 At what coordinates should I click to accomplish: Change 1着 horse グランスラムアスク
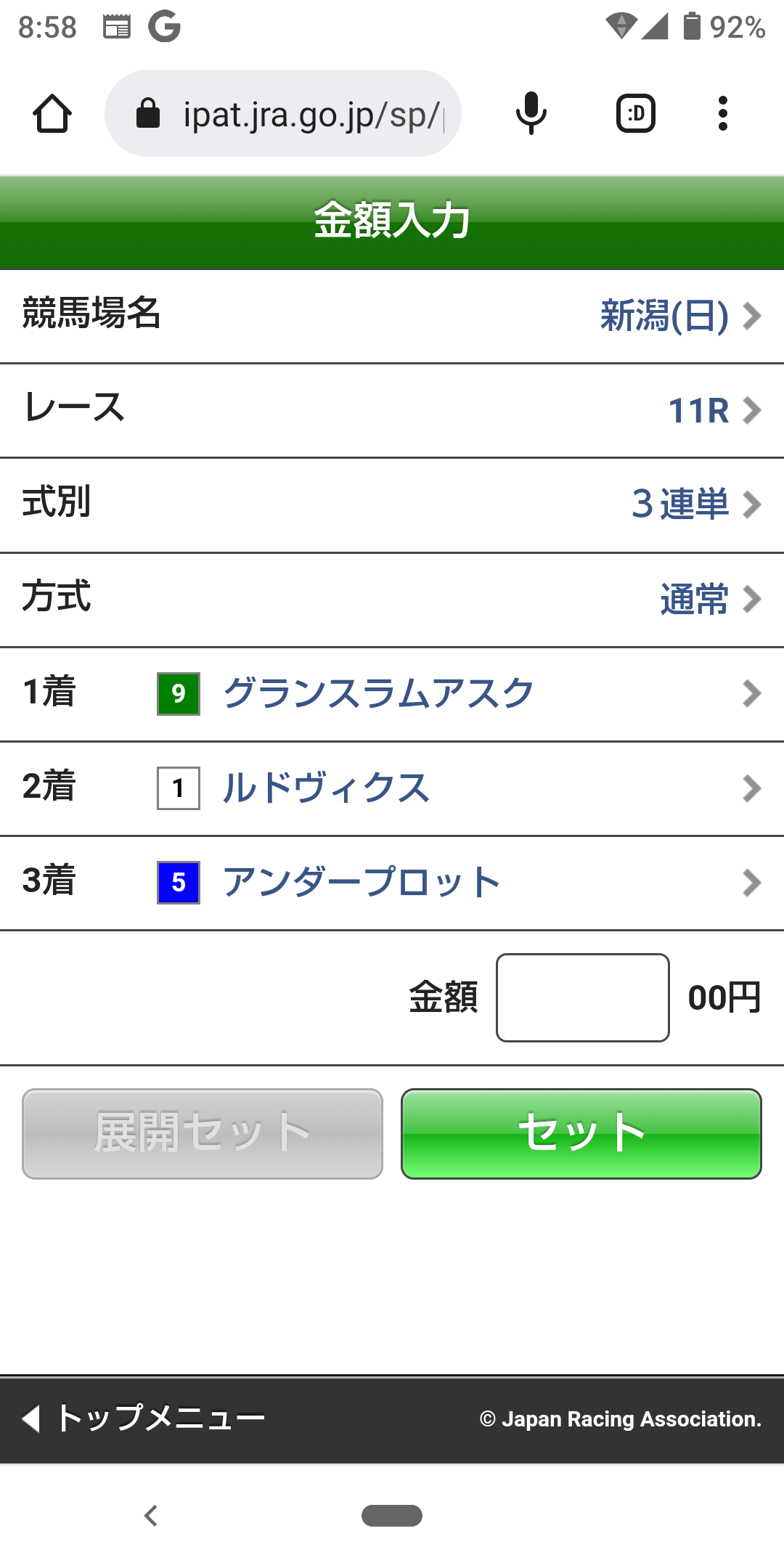click(392, 693)
